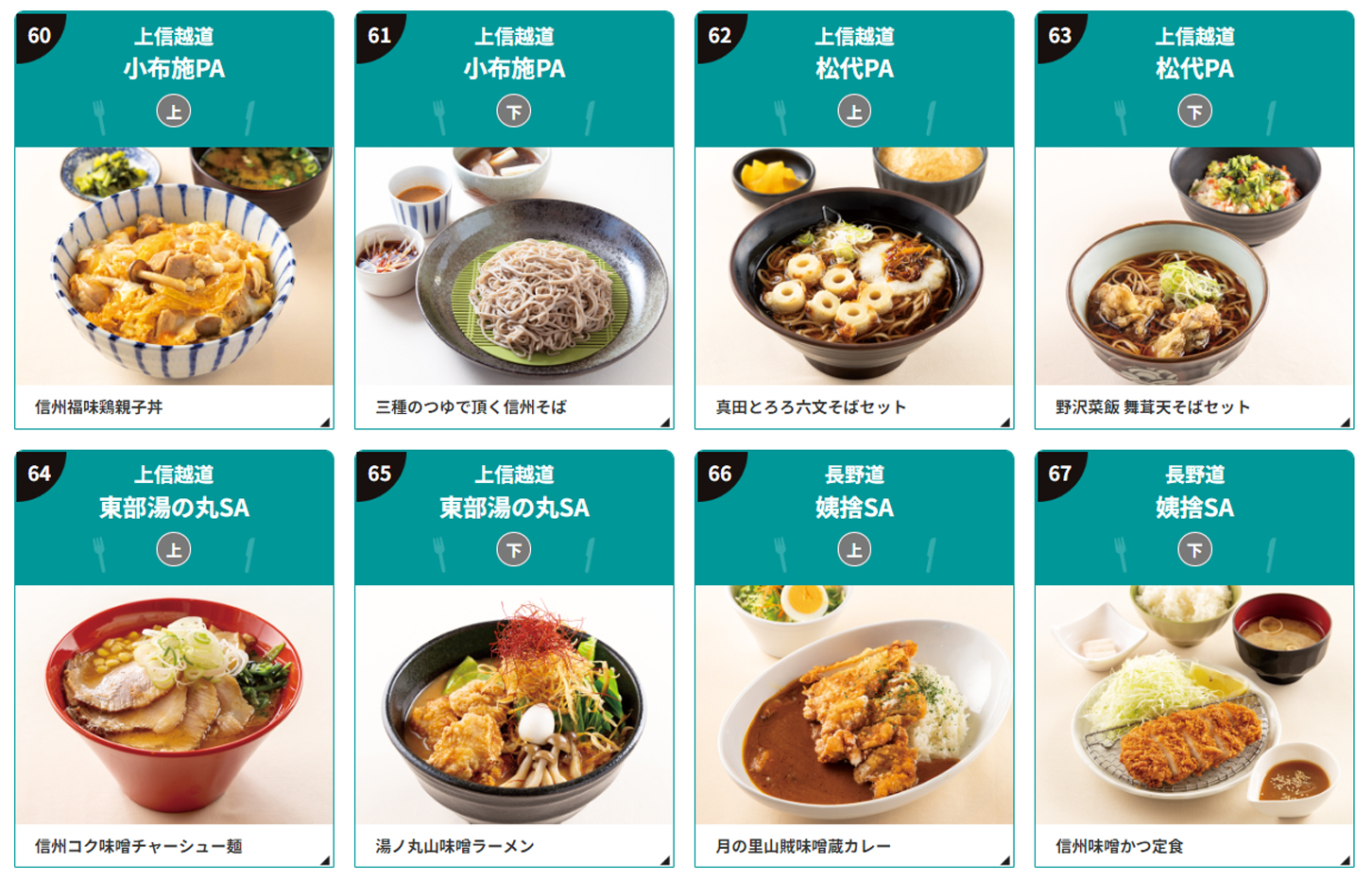Screen dimensions: 1372x881
Task: Open card 64 信州コク味噌チャーシュー麺
Action: 174,704
